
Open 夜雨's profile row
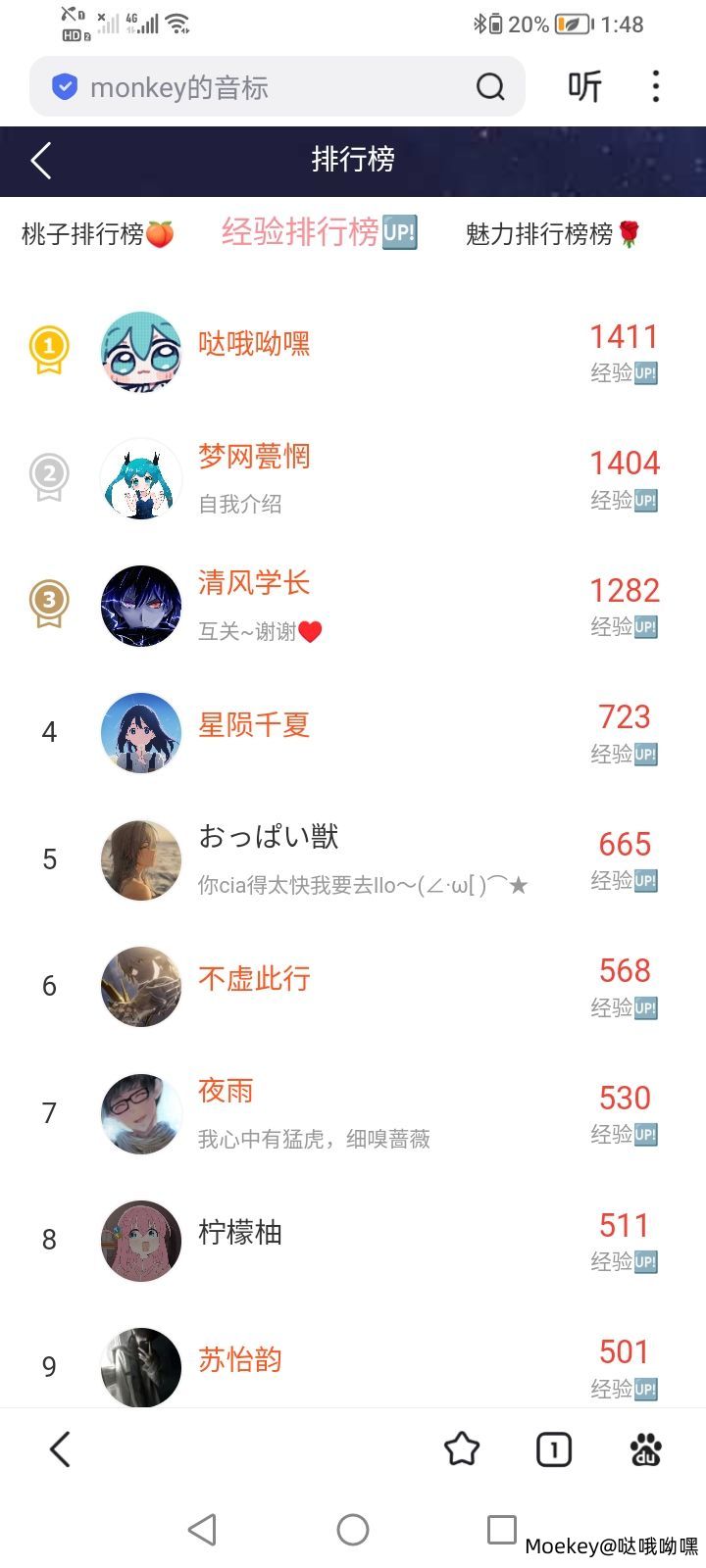pyautogui.click(x=226, y=1092)
